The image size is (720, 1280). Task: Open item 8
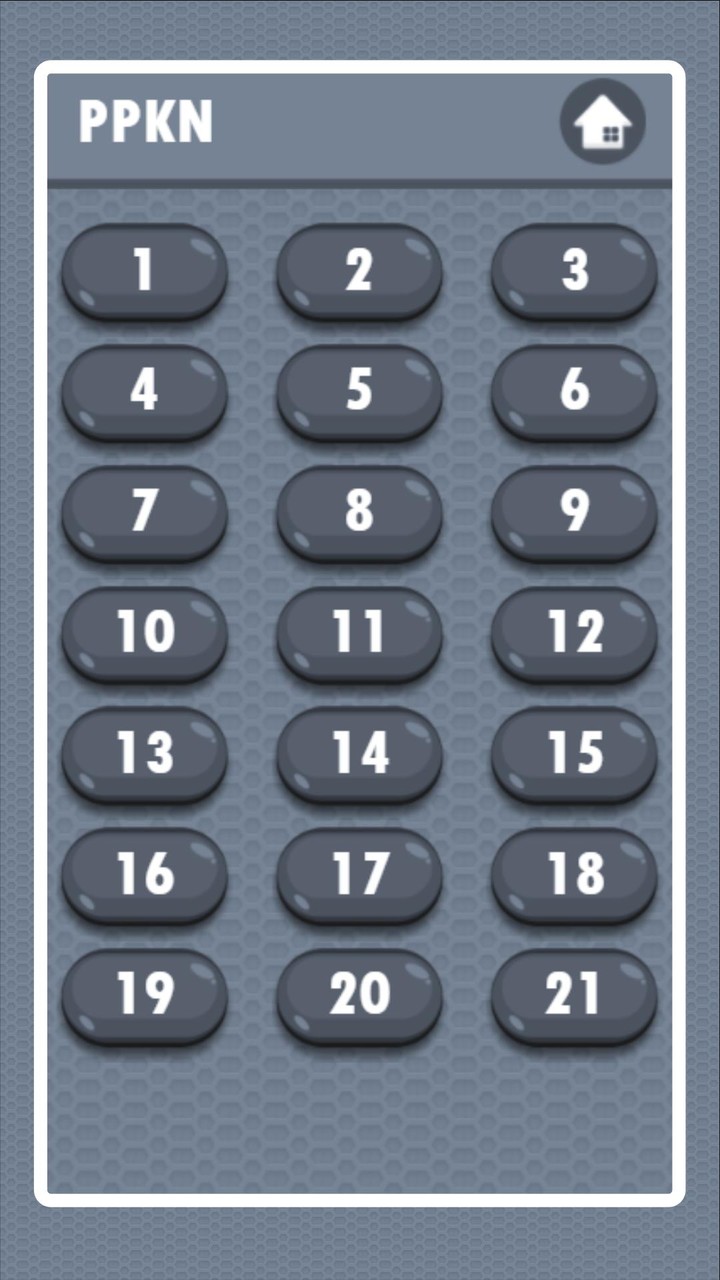click(x=359, y=514)
